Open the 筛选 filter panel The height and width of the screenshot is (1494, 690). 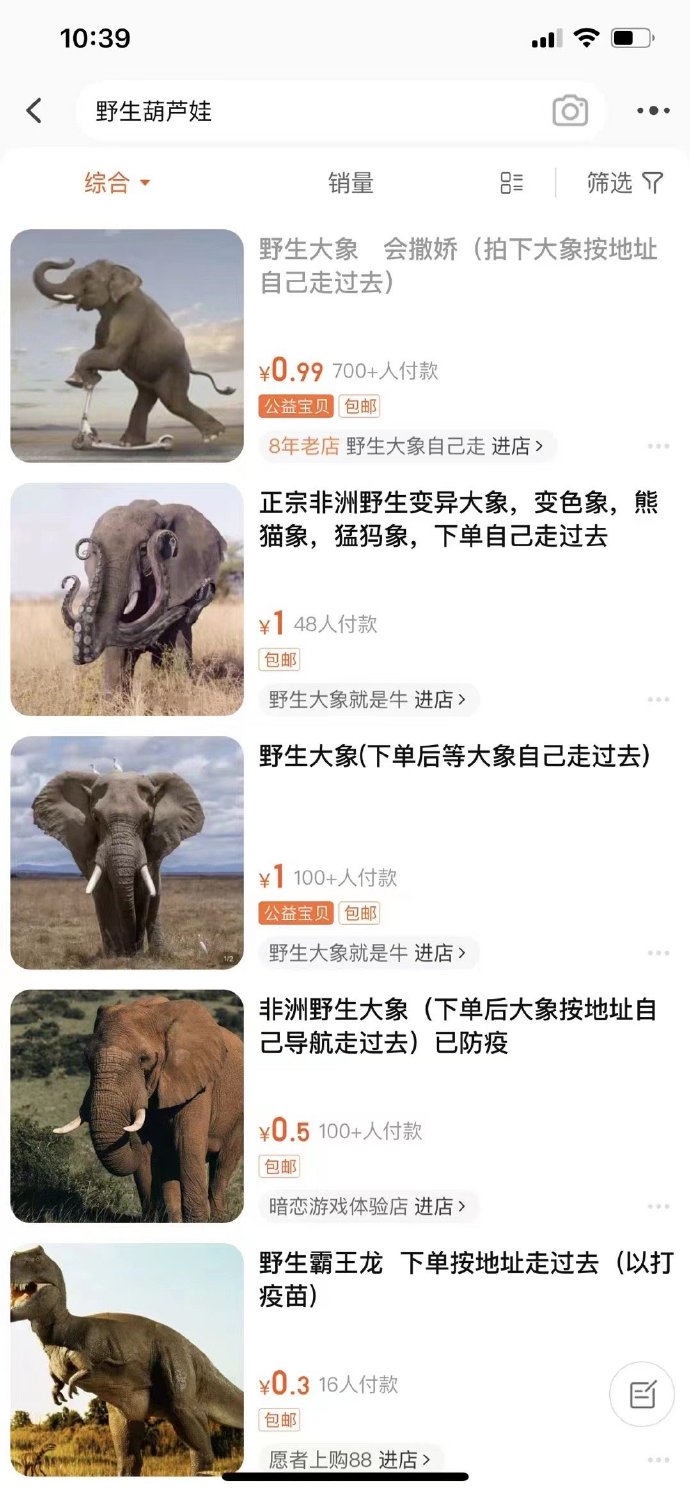click(624, 183)
